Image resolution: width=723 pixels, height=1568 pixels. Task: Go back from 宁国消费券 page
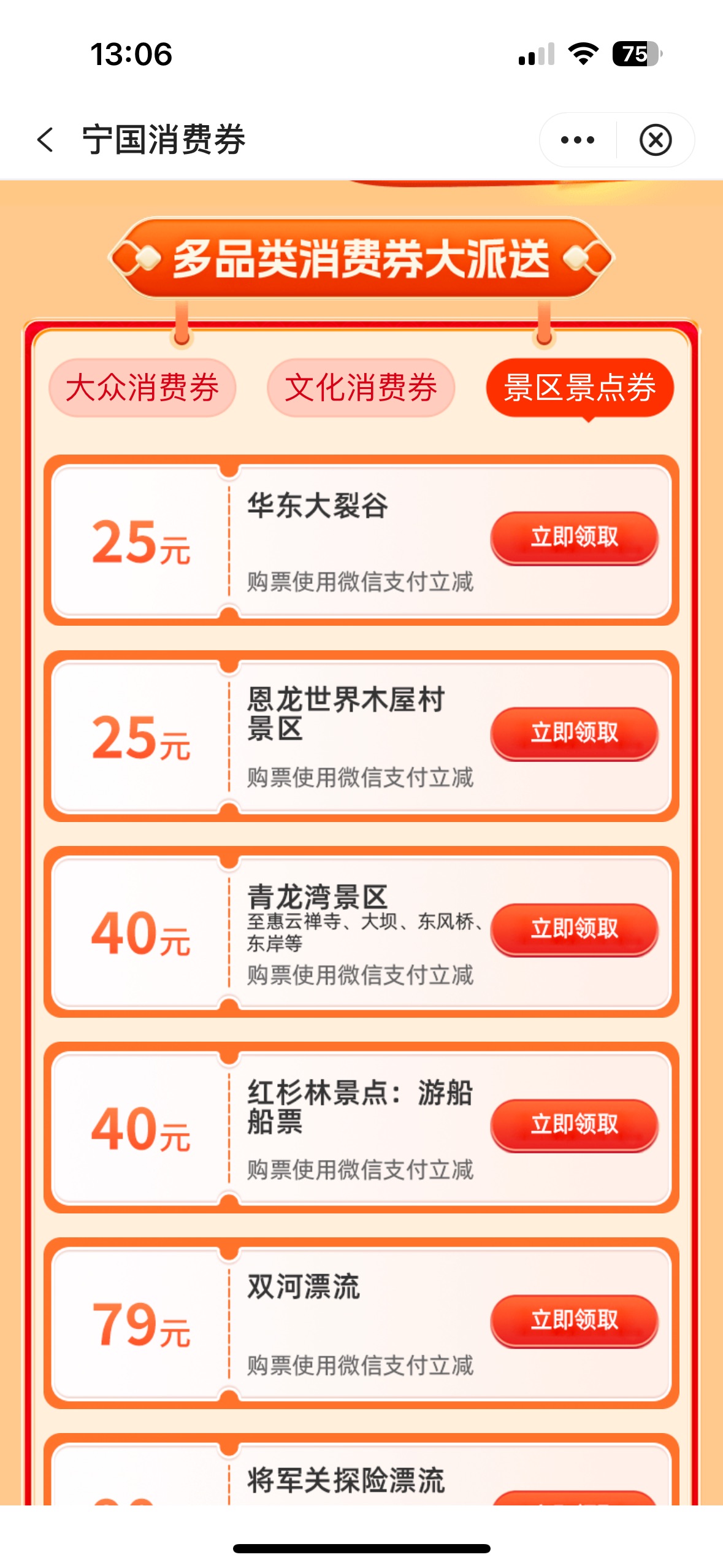45,140
